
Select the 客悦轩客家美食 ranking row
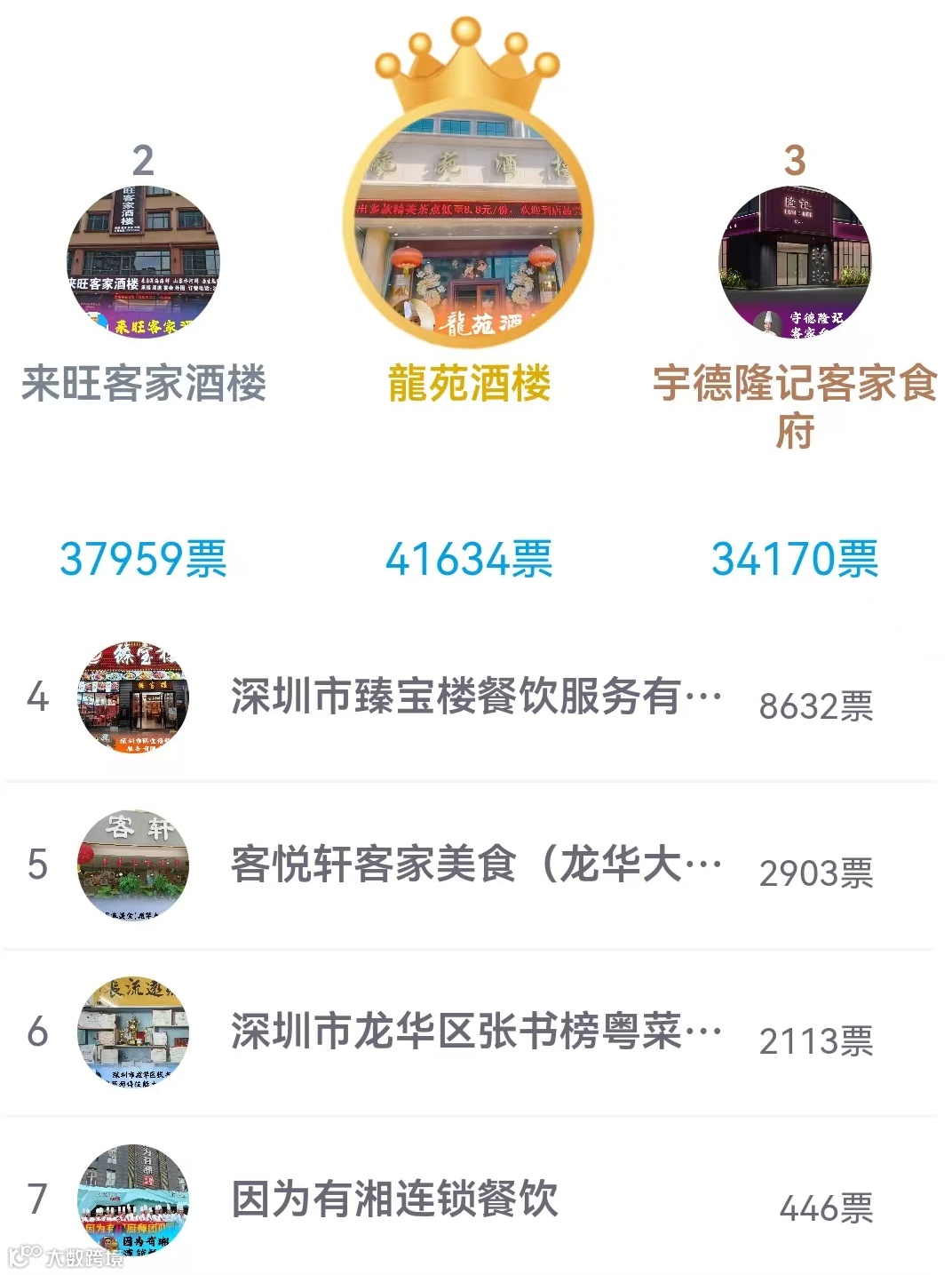coord(476,864)
